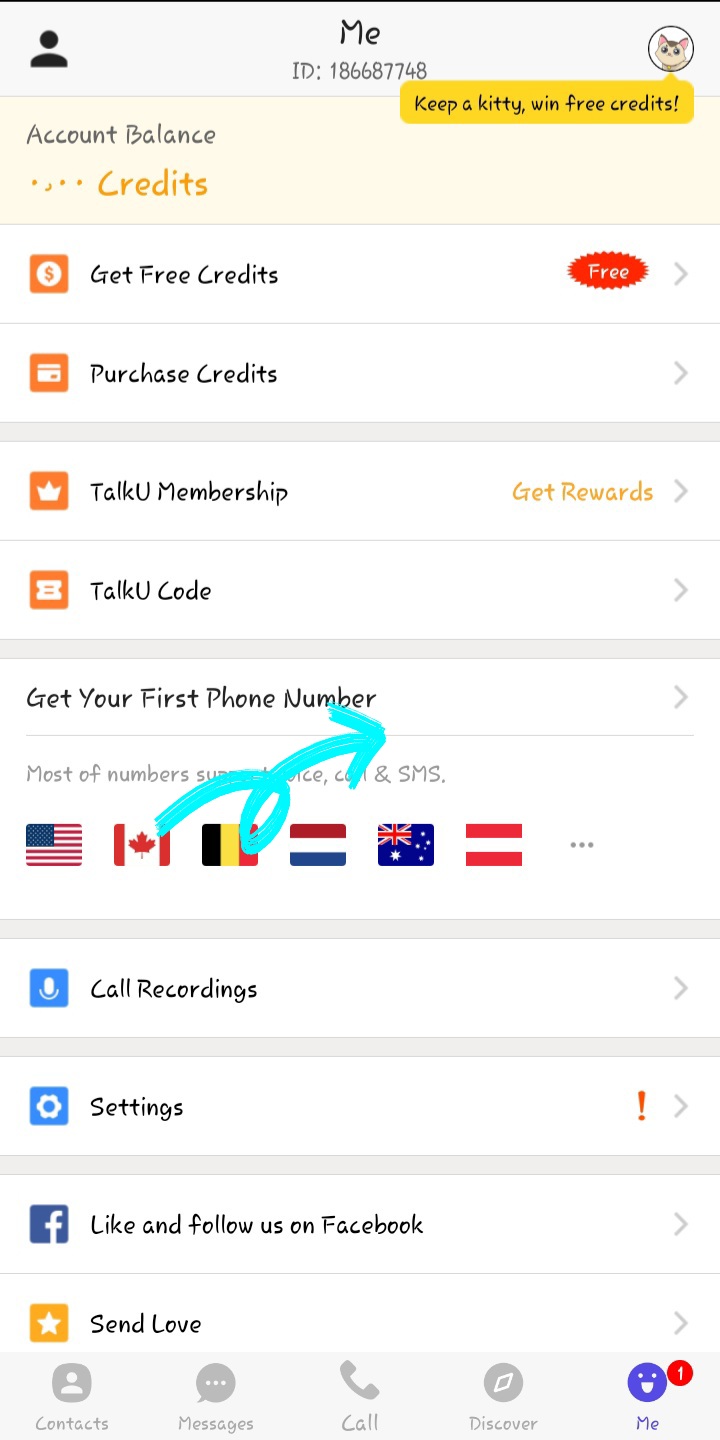The height and width of the screenshot is (1440, 720).
Task: Open the profile icon in the header
Action: 49,48
